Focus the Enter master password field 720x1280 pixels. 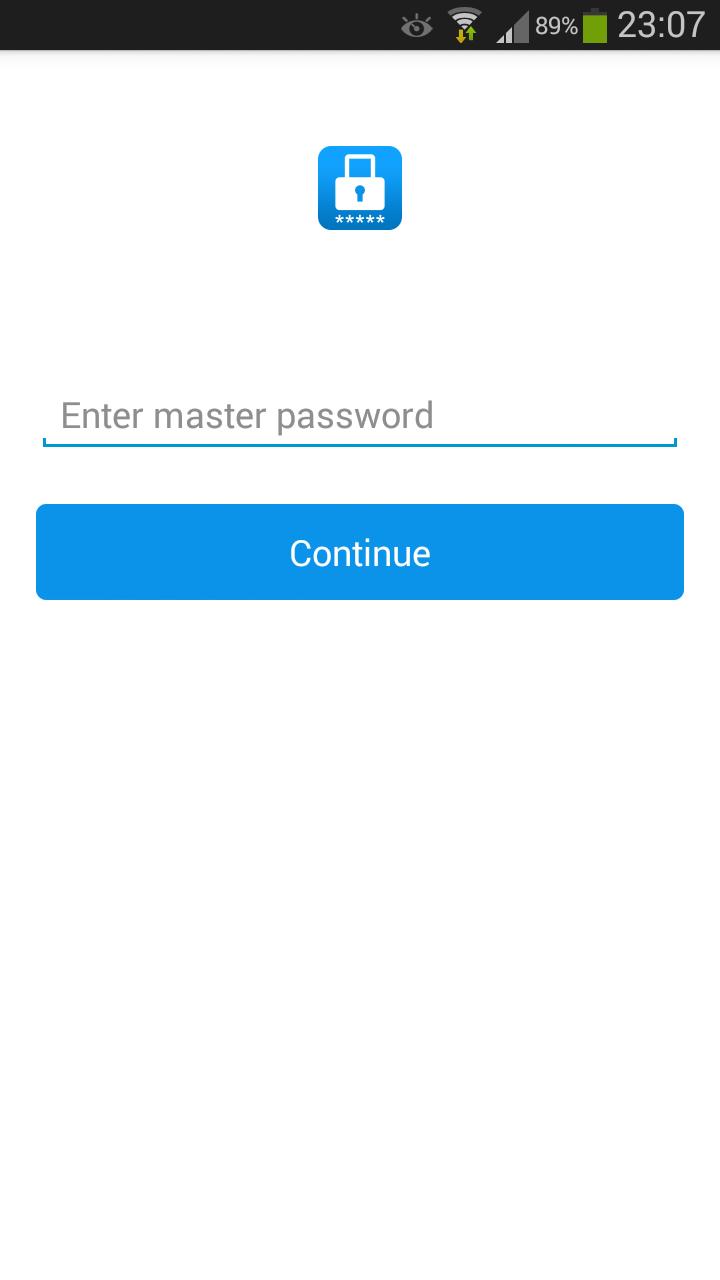coord(360,415)
